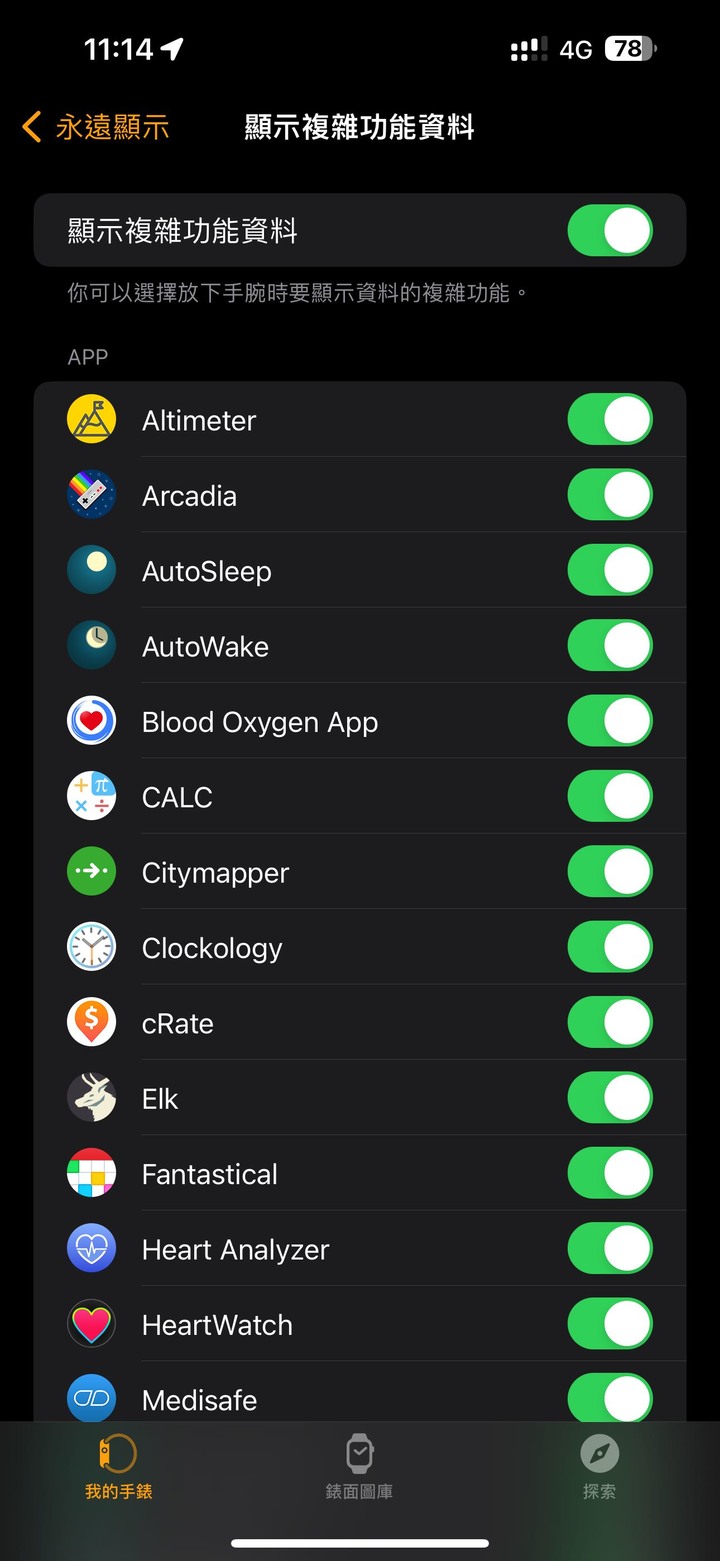Screen dimensions: 720x1561
Task: Disable AutoWake complication data
Action: pyautogui.click(x=610, y=646)
